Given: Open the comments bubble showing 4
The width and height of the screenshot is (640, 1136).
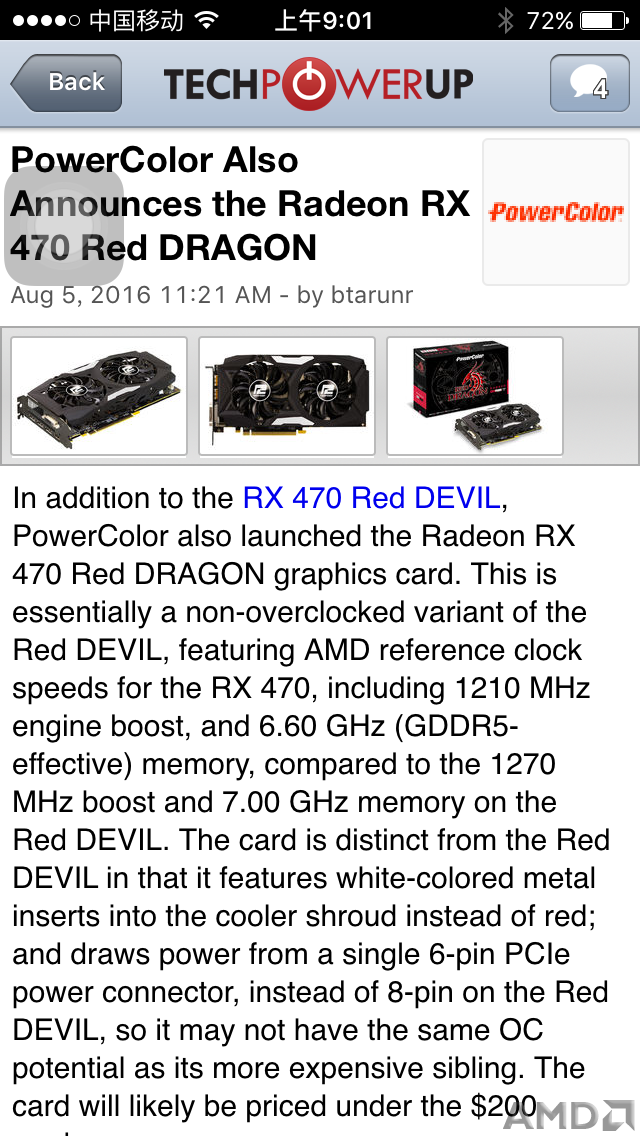Looking at the screenshot, I should [589, 83].
